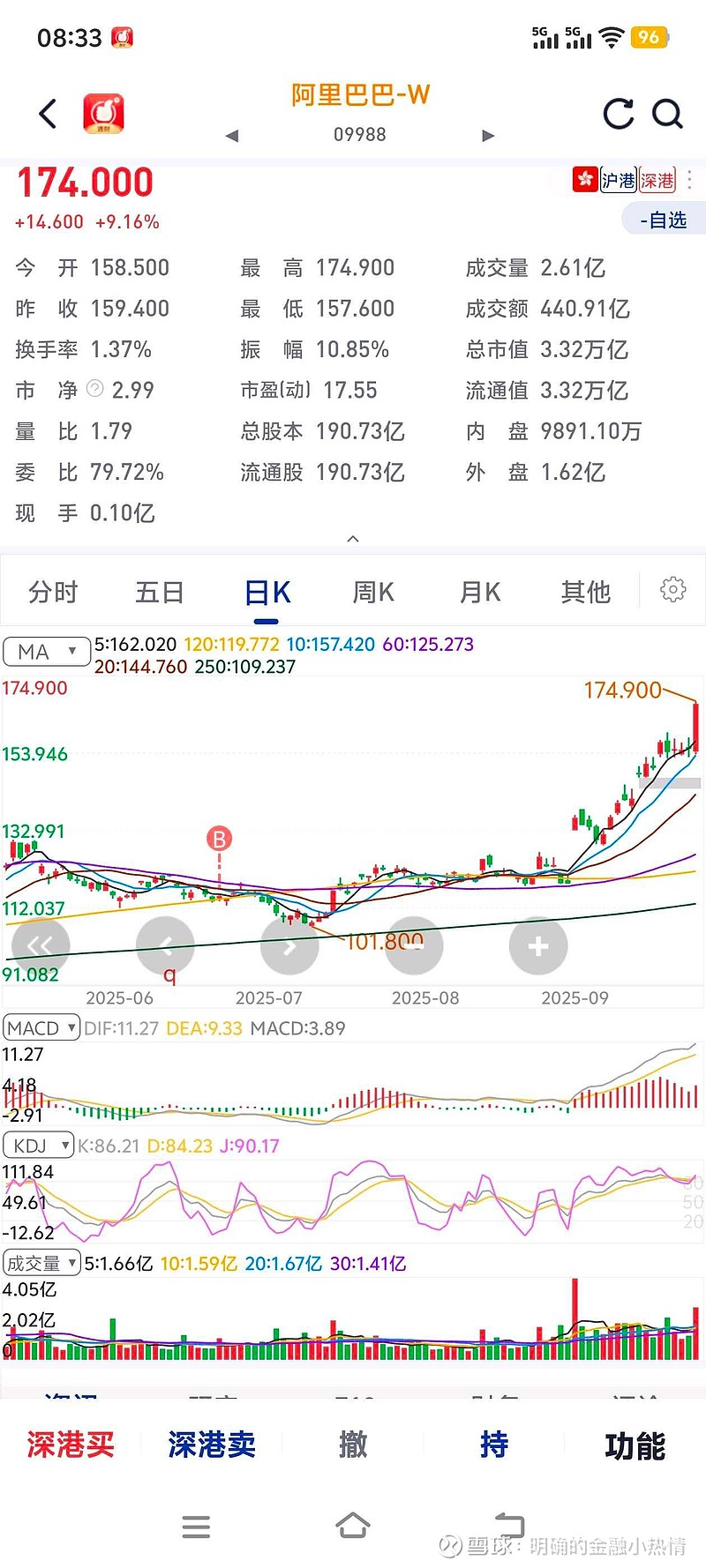
Task: Tap the home icon in bottom bar
Action: coord(353,1526)
